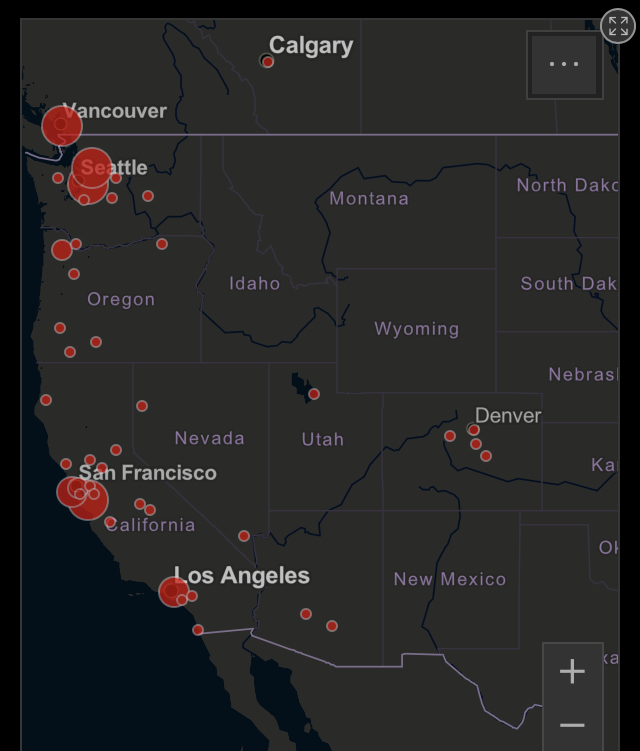640x751 pixels.
Task: Open the three-dots options menu
Action: click(x=564, y=64)
